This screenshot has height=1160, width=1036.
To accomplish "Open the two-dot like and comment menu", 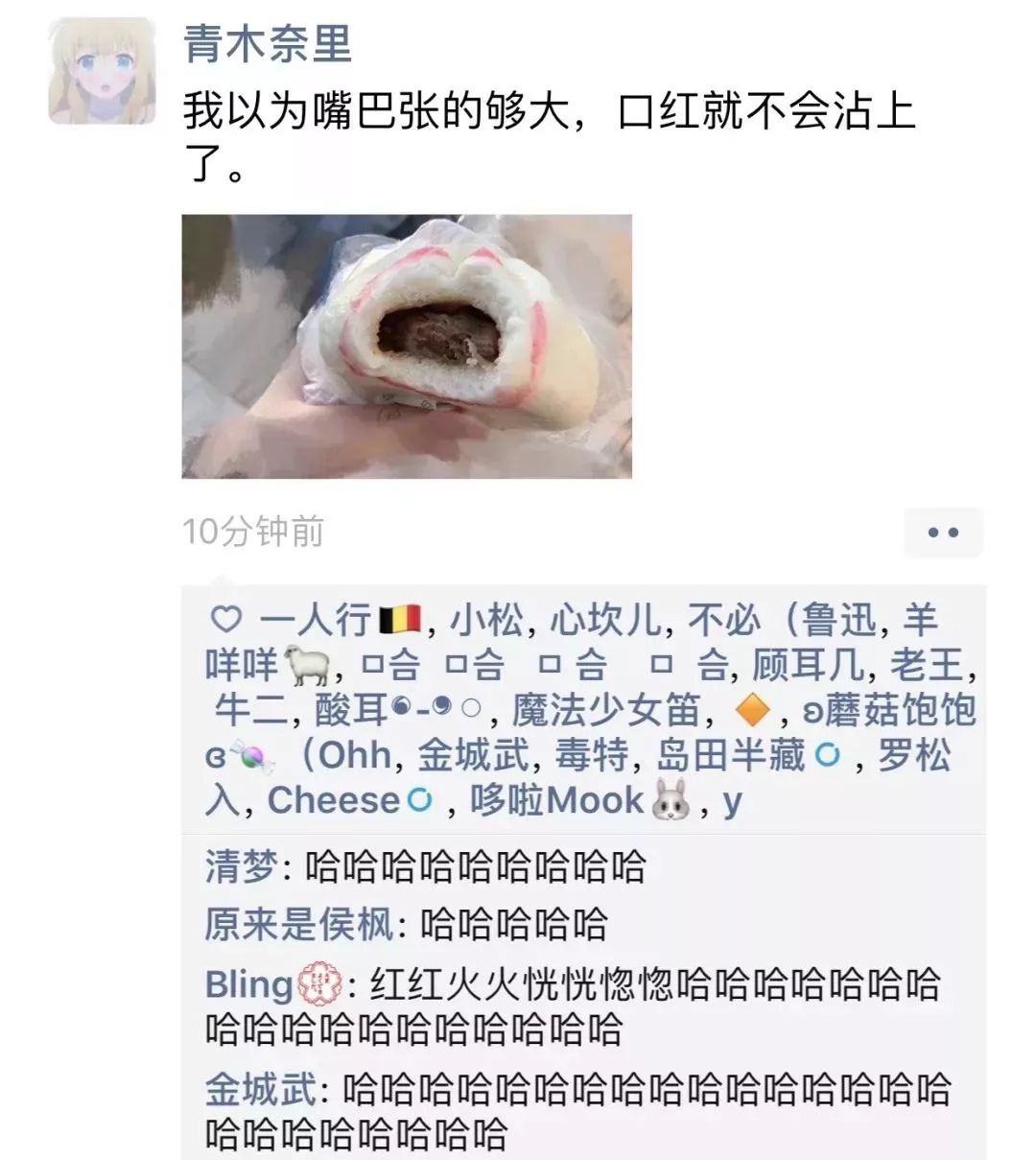I will (943, 533).
